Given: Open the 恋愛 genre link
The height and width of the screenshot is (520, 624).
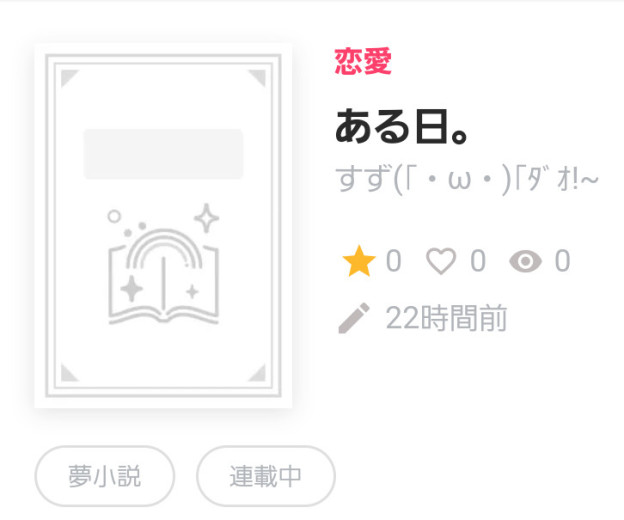Looking at the screenshot, I should 363,63.
